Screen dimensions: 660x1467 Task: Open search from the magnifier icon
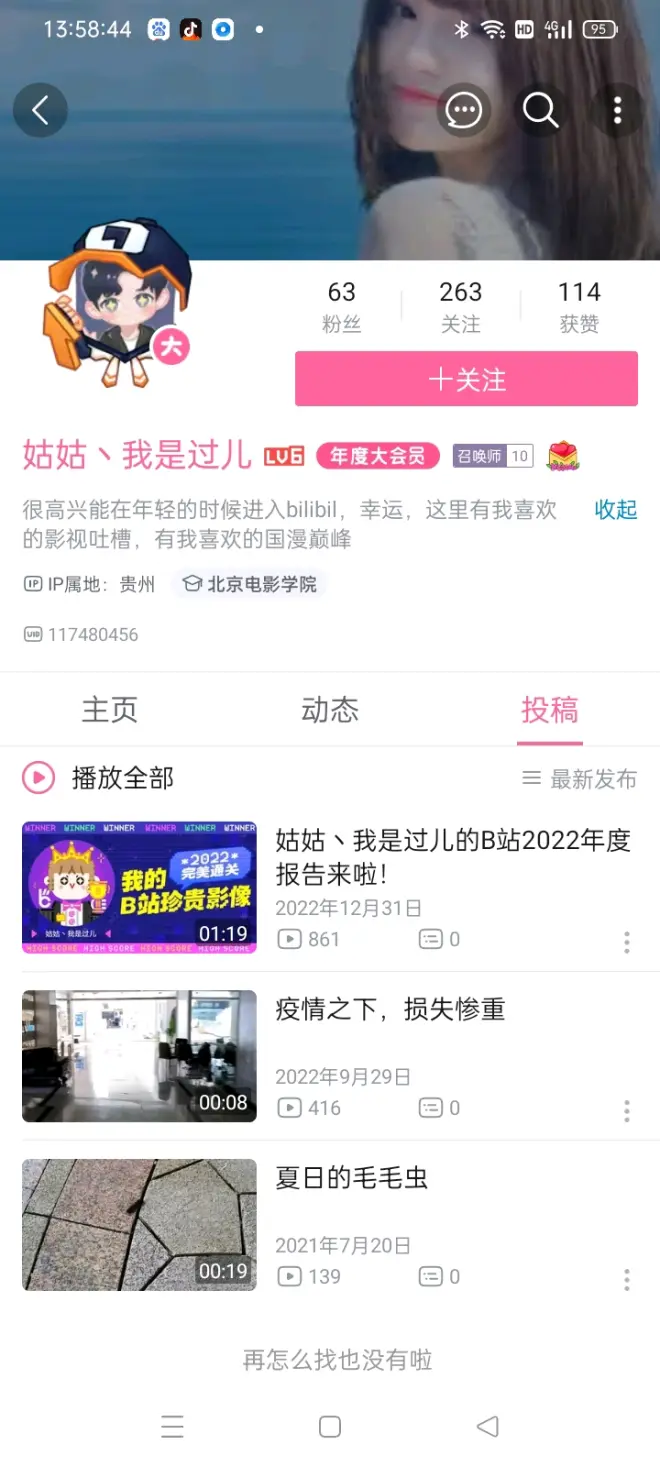pos(541,110)
